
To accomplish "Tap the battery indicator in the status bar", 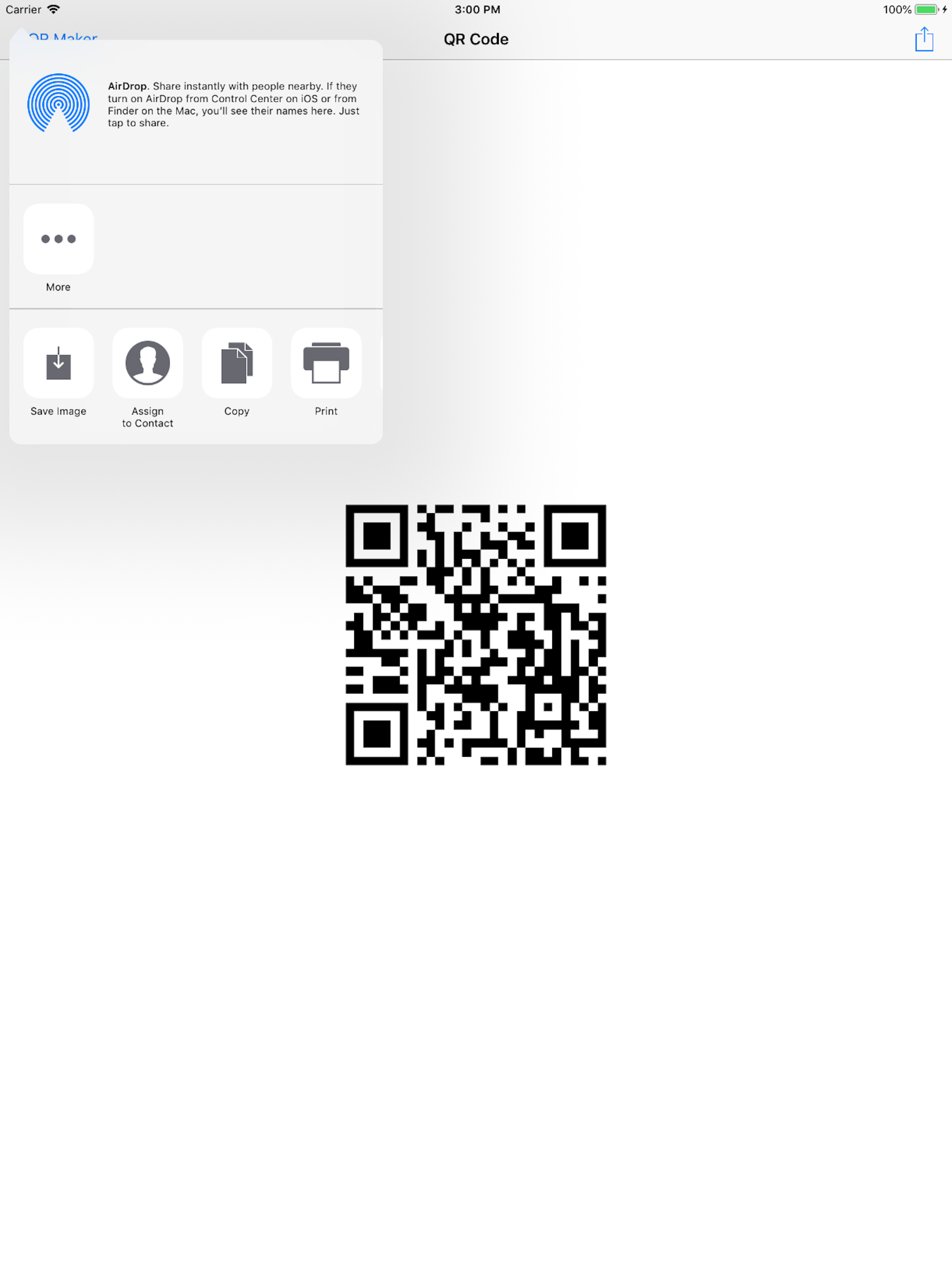I will click(x=926, y=9).
